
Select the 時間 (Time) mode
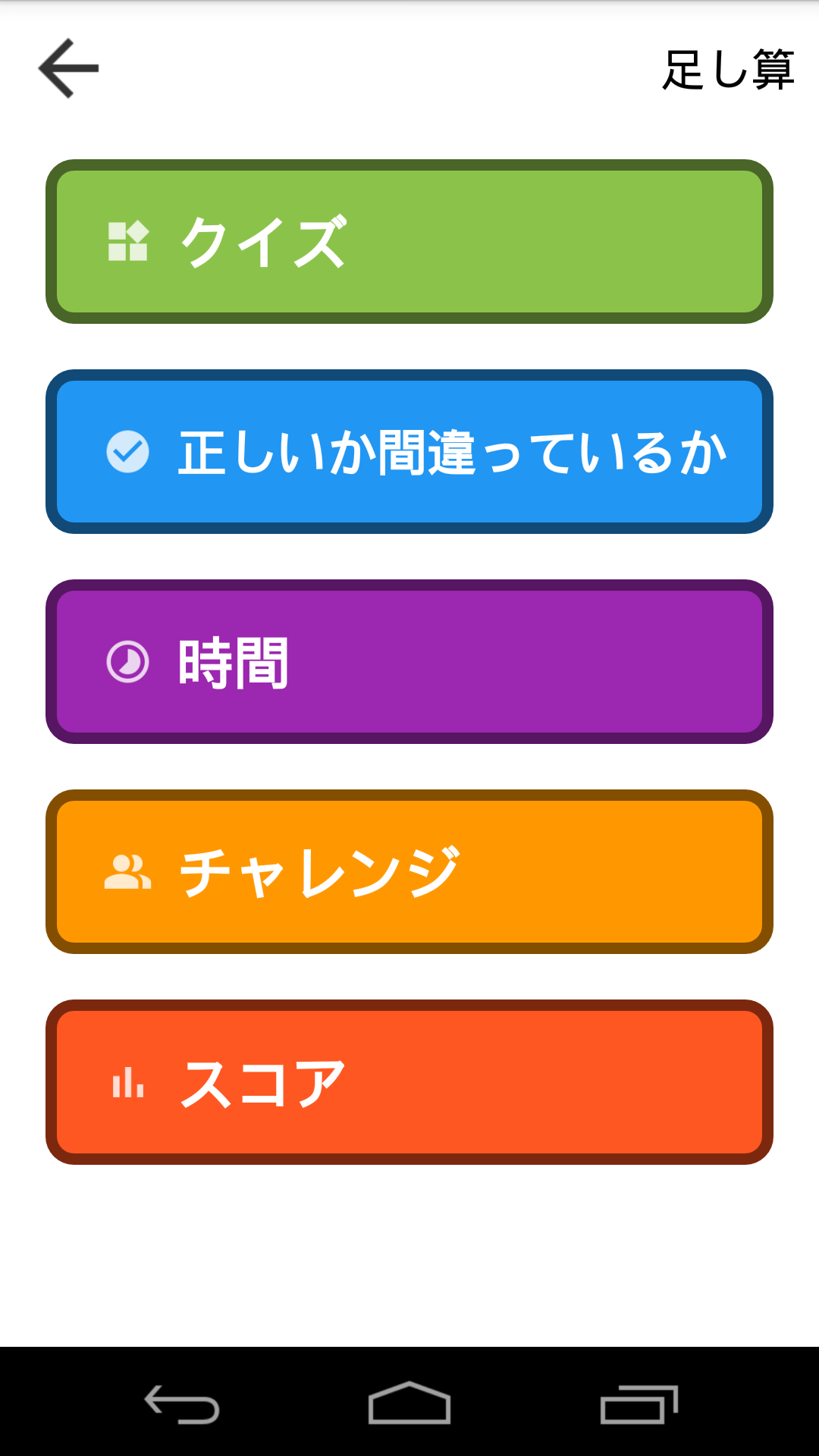tap(409, 661)
